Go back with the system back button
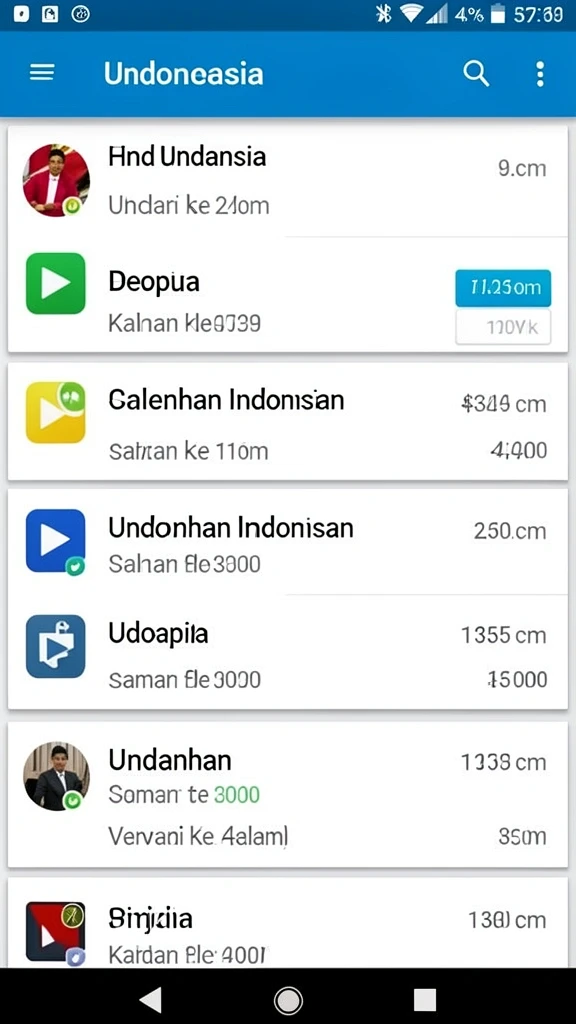Image resolution: width=576 pixels, height=1024 pixels. pyautogui.click(x=151, y=999)
